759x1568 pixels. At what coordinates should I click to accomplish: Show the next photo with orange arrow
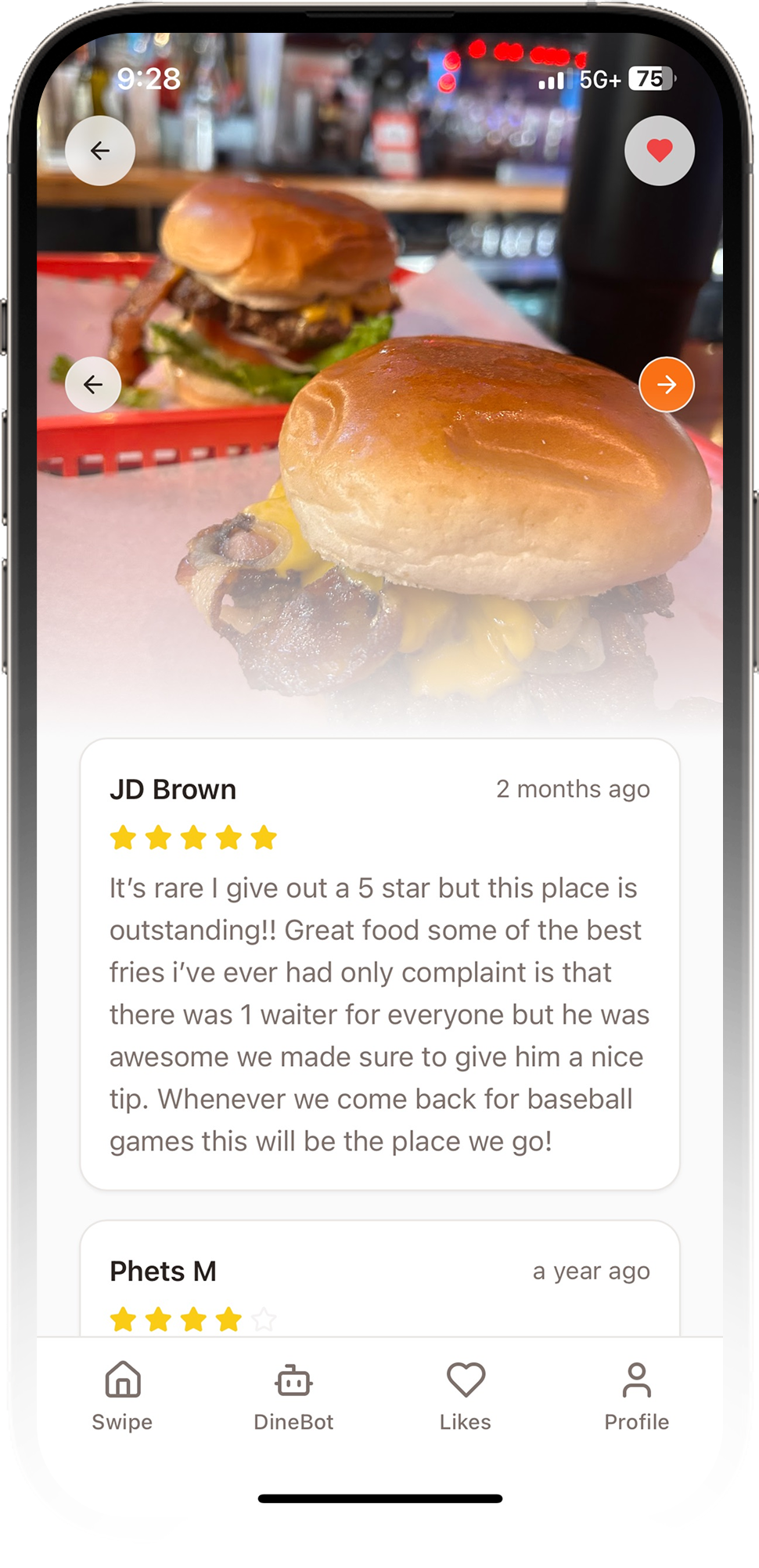pos(666,384)
